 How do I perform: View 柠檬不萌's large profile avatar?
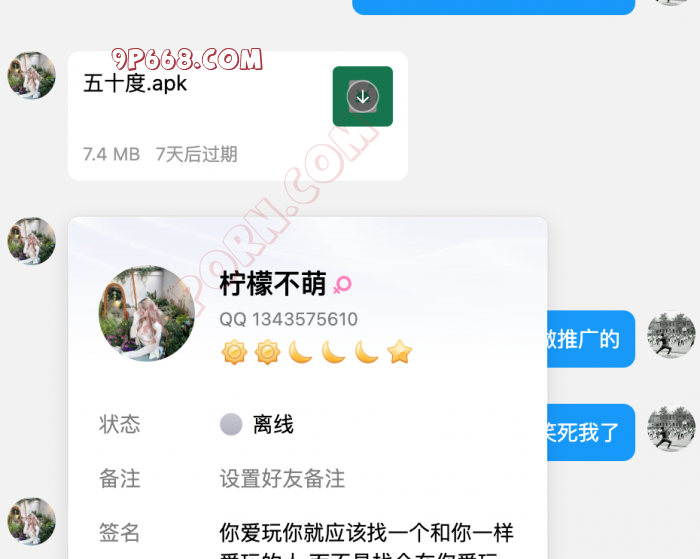(x=147, y=313)
